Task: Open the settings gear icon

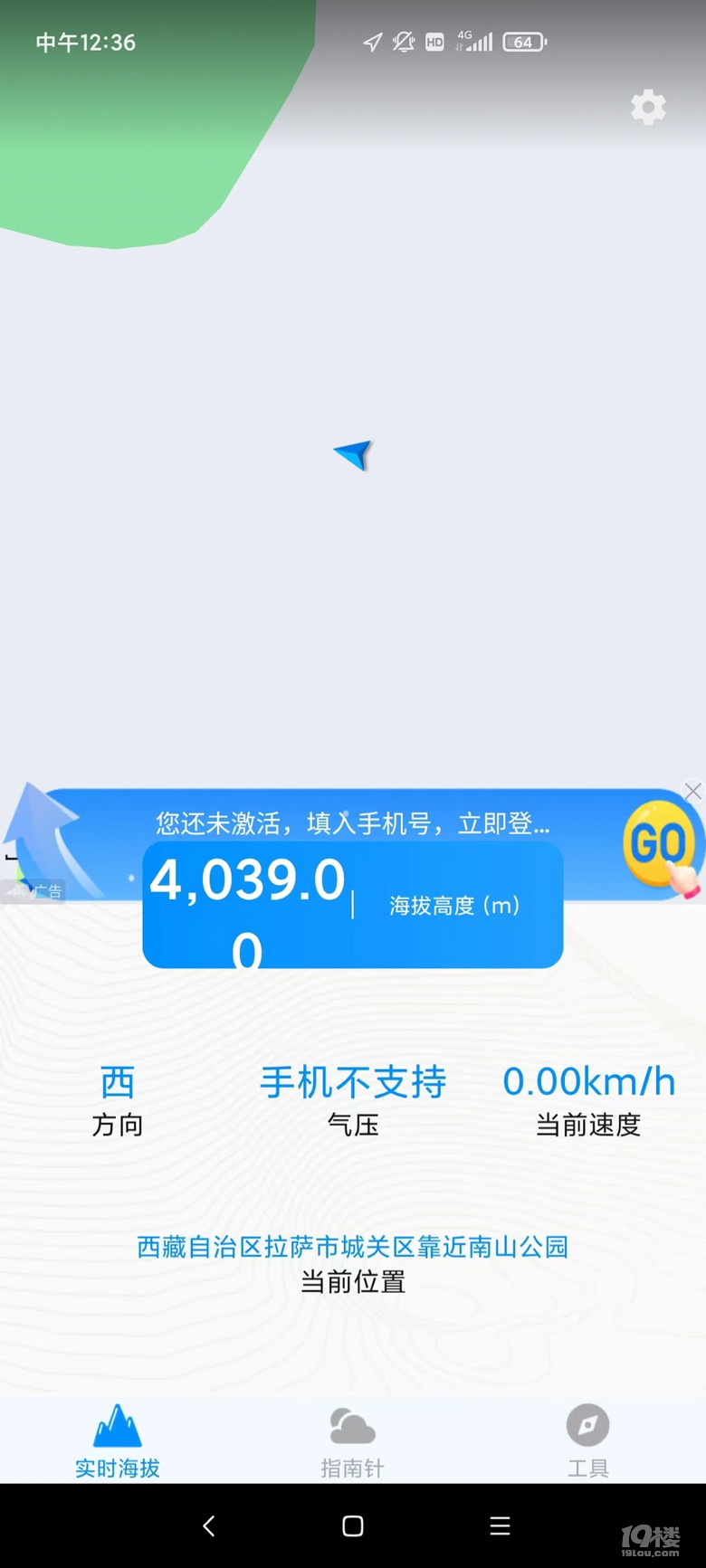Action: [648, 108]
